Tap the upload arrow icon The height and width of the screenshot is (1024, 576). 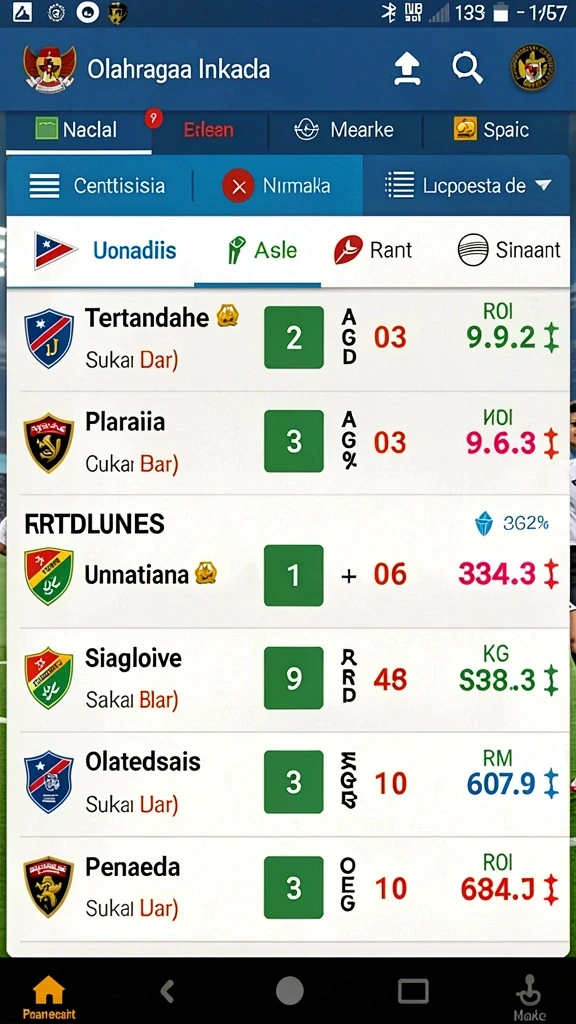click(408, 69)
